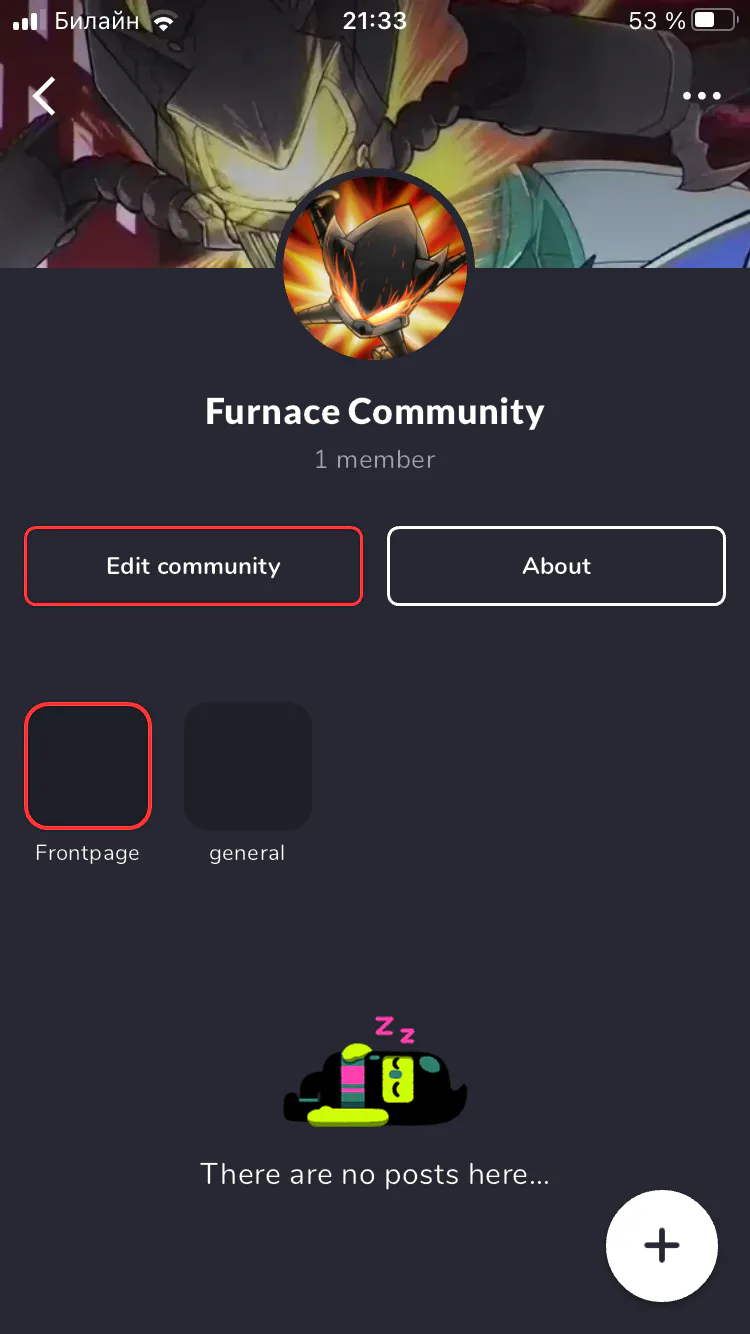Open the three-dot overflow menu
Image resolution: width=750 pixels, height=1334 pixels.
701,97
